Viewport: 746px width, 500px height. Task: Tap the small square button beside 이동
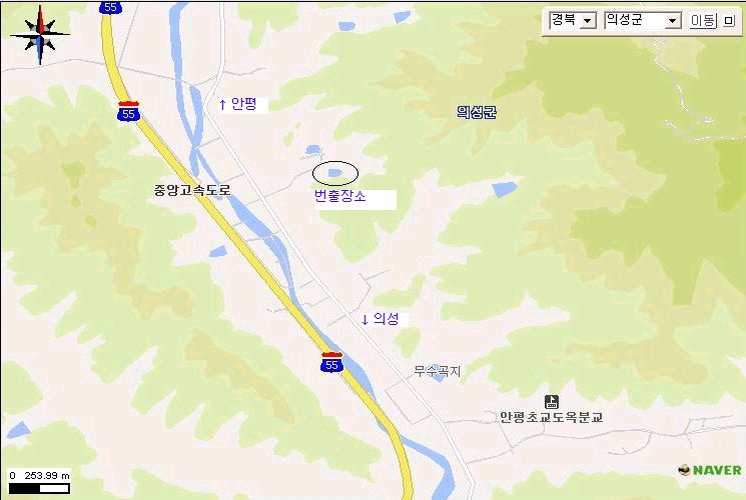tap(728, 20)
